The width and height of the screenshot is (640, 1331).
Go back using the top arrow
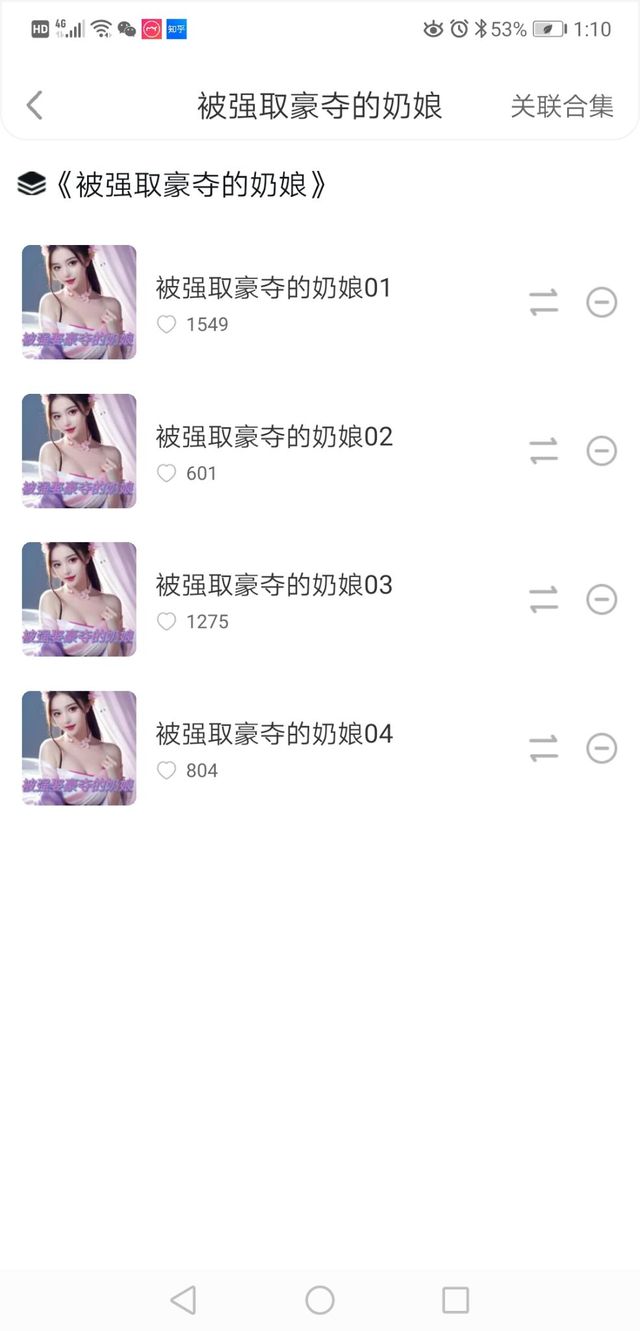(x=35, y=105)
